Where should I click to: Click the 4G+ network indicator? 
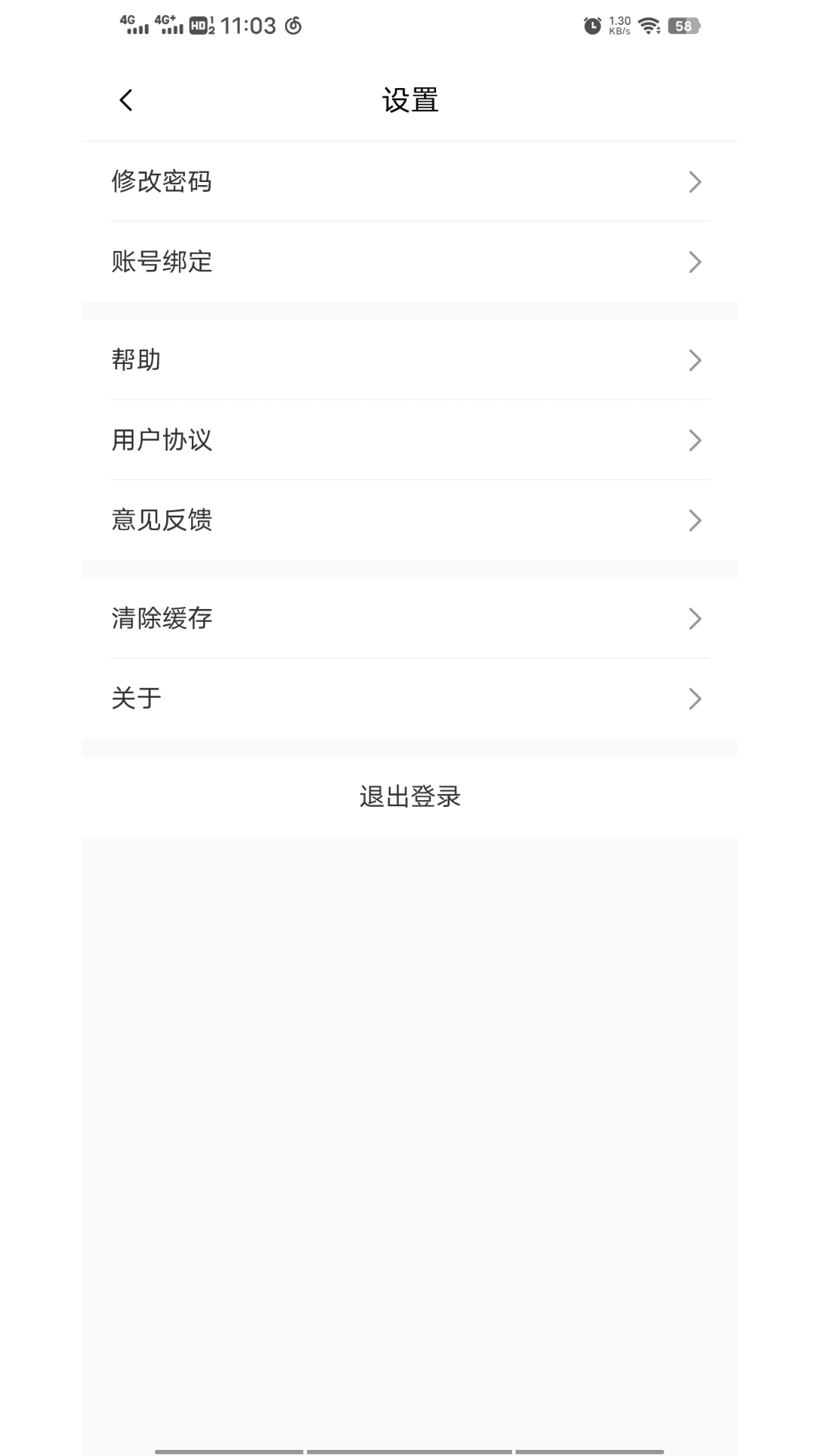click(168, 24)
